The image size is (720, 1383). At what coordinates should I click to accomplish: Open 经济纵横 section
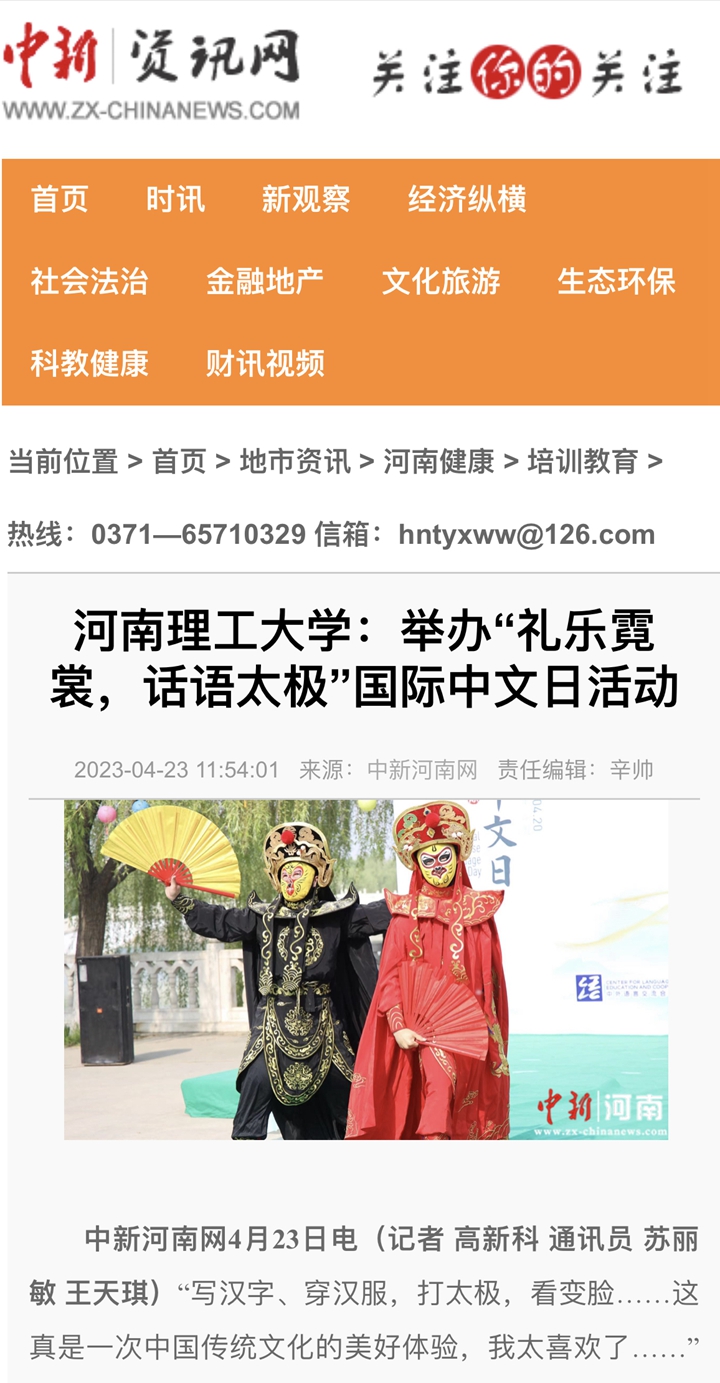pyautogui.click(x=467, y=199)
